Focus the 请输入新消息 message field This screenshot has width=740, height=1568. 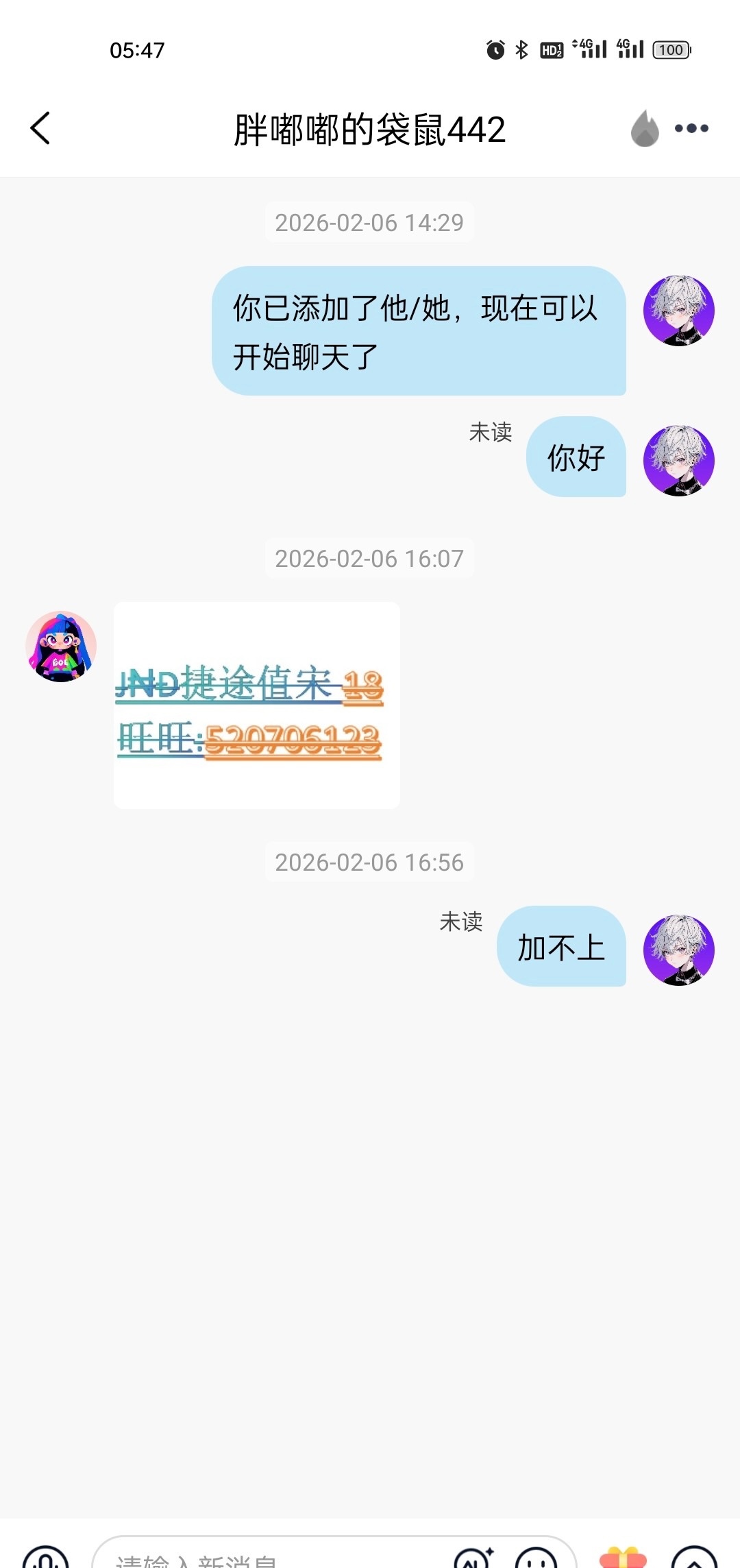point(274,1559)
